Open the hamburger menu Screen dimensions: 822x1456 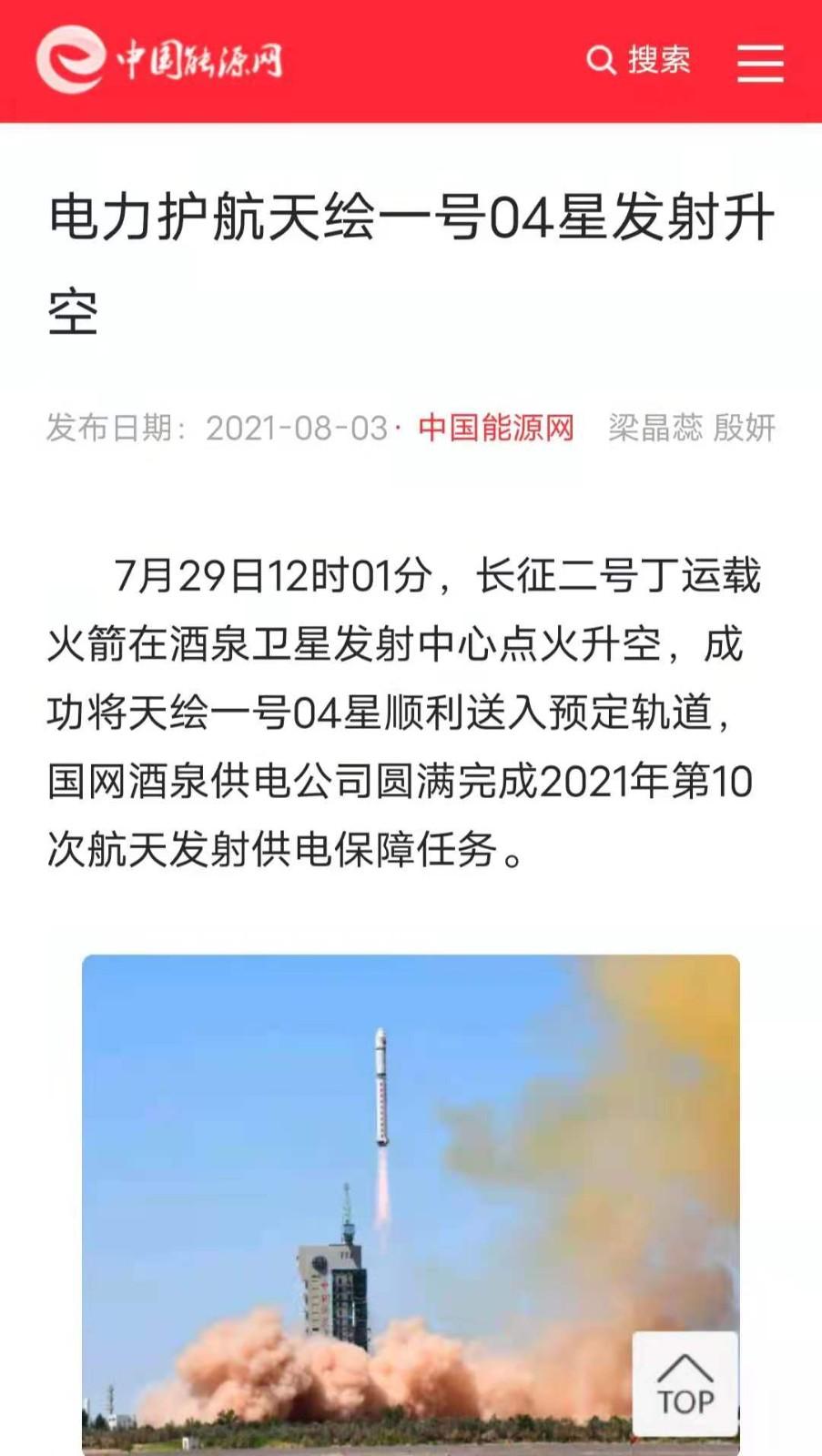760,62
